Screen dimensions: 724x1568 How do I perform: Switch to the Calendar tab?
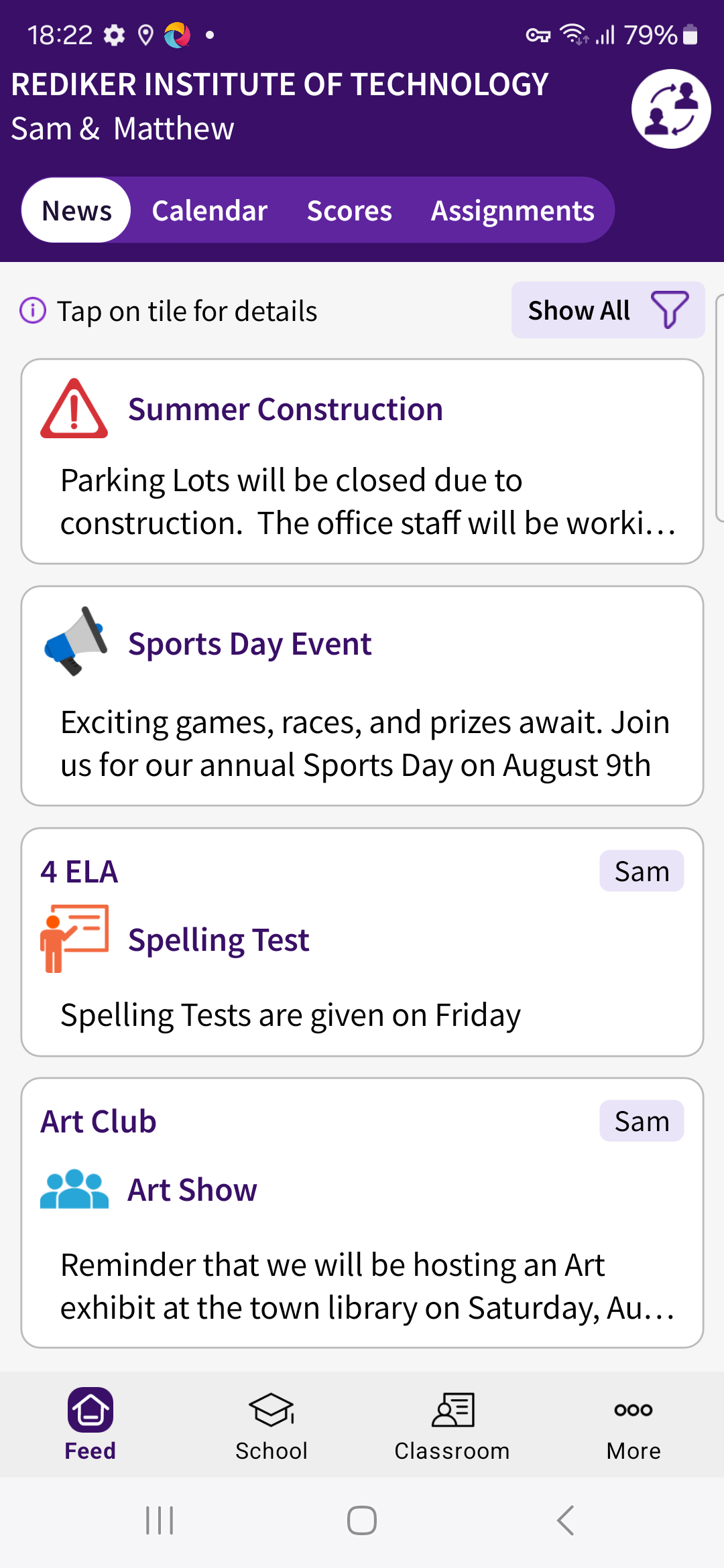[209, 210]
